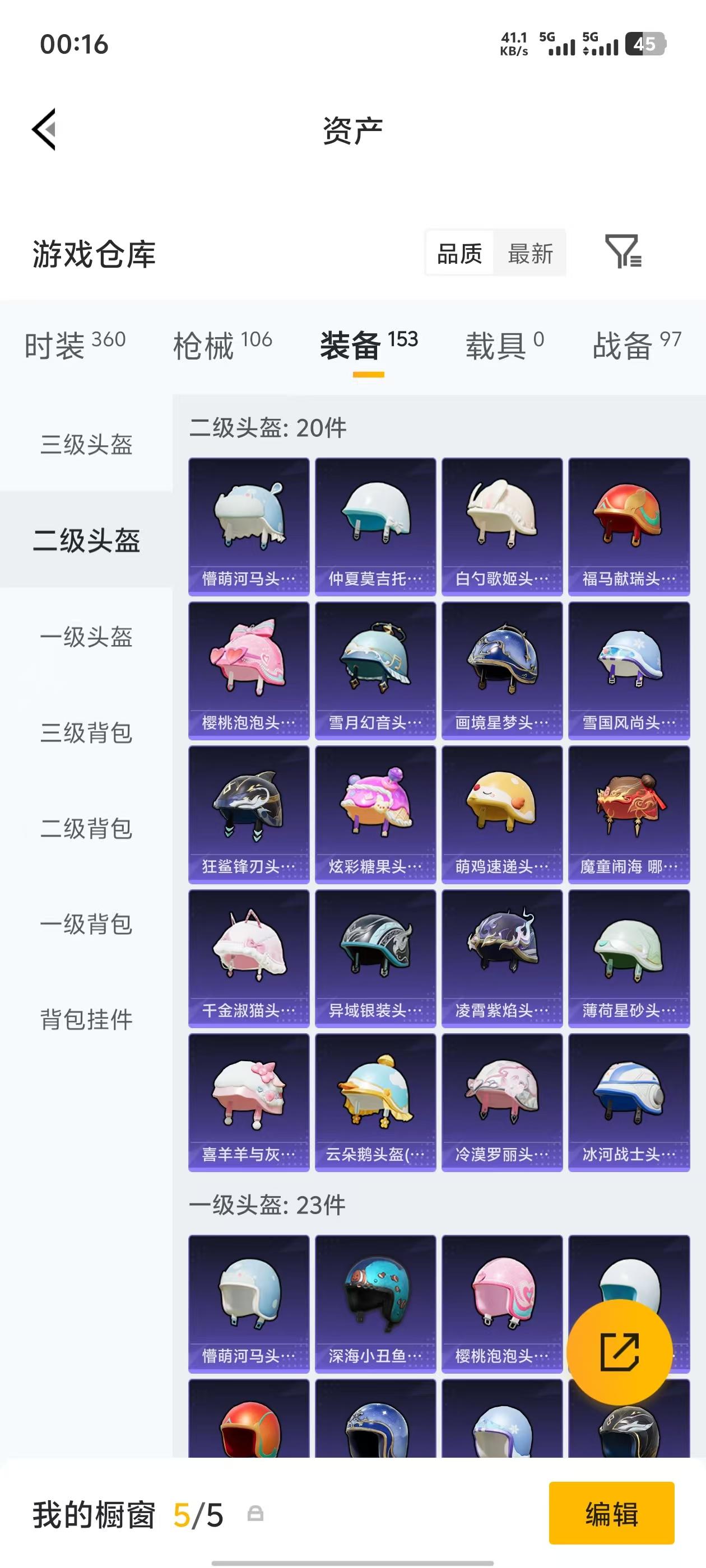View the 狂鲨锋刃 helmet
The image size is (706, 1568).
point(249,814)
